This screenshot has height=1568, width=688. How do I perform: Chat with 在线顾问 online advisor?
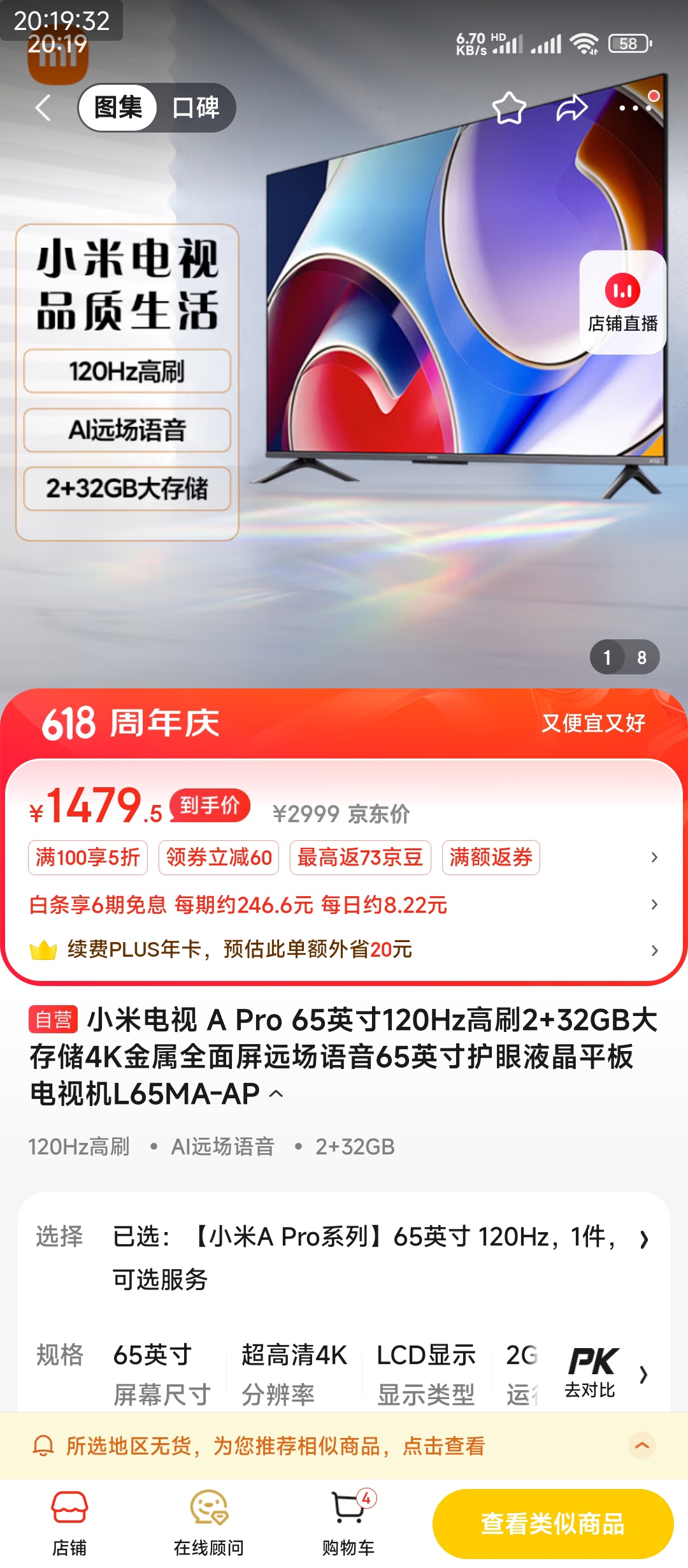[x=208, y=1523]
